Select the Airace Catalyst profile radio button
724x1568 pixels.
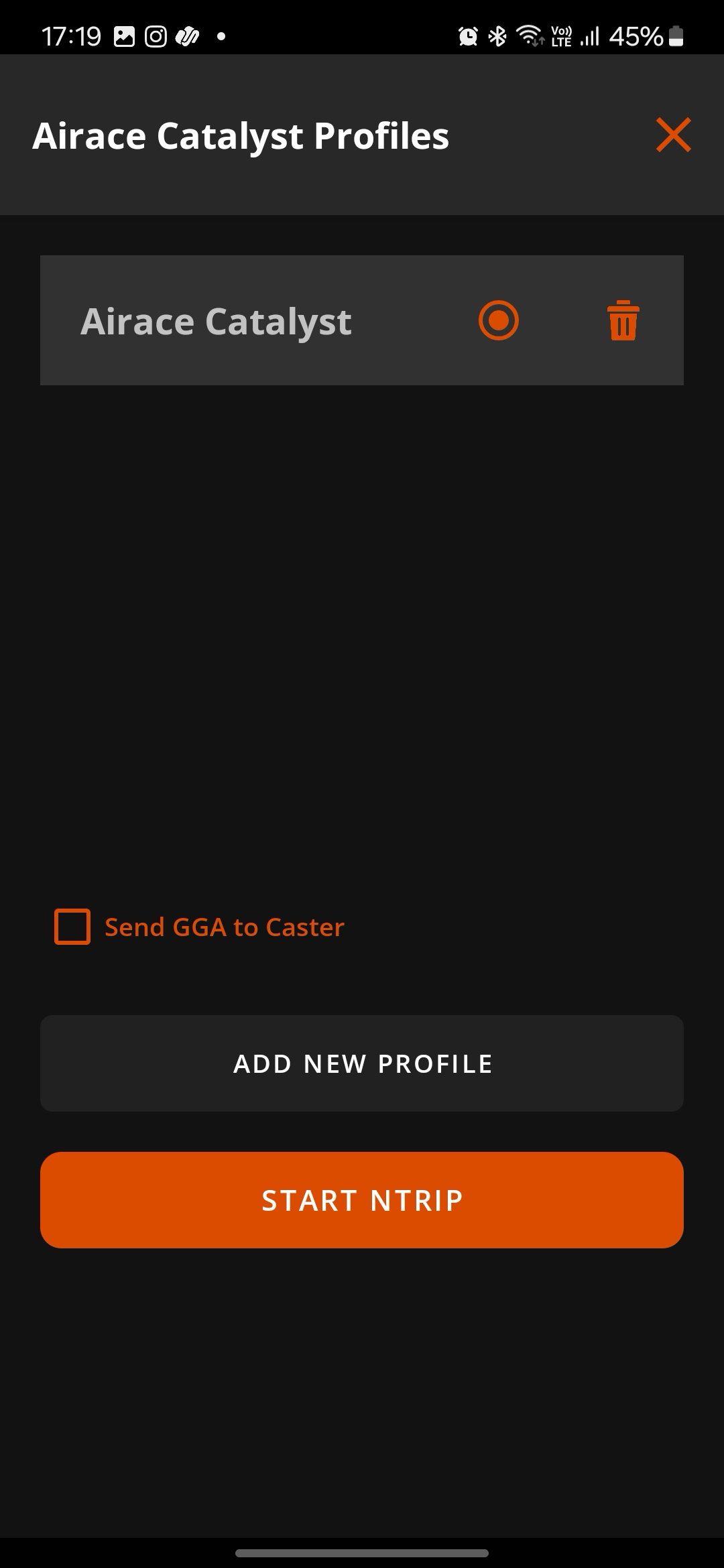499,320
